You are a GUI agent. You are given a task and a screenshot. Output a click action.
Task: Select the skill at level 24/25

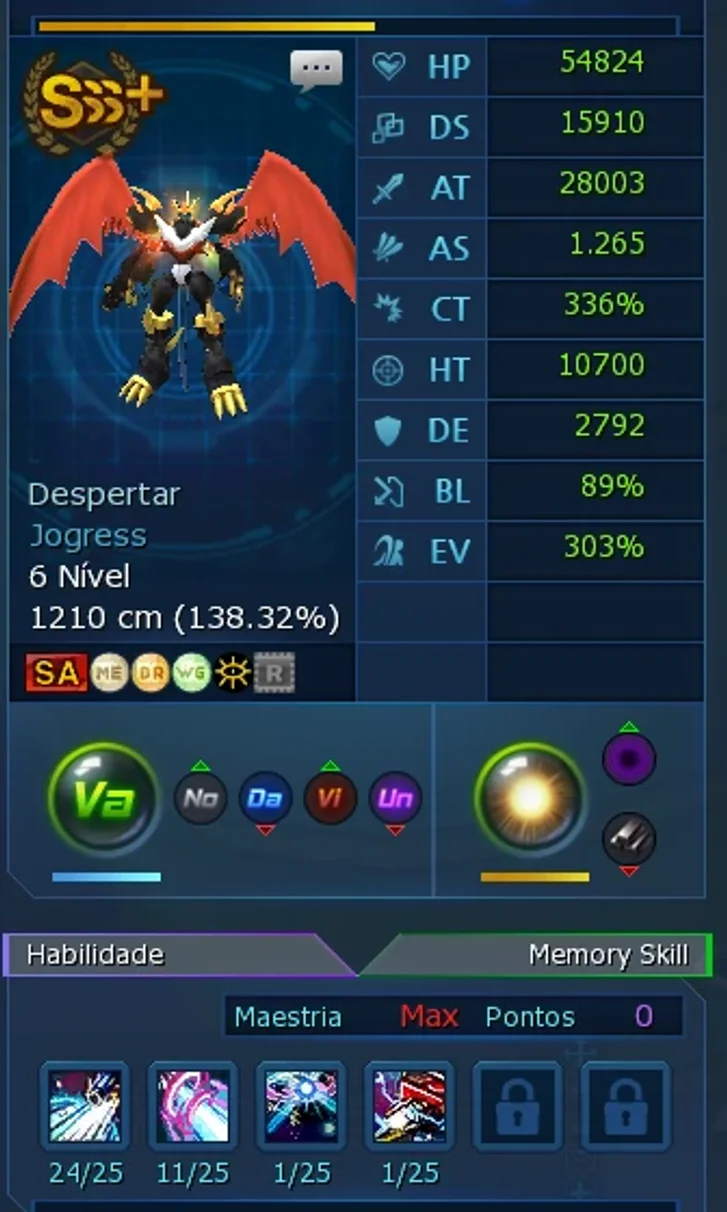coord(85,1106)
